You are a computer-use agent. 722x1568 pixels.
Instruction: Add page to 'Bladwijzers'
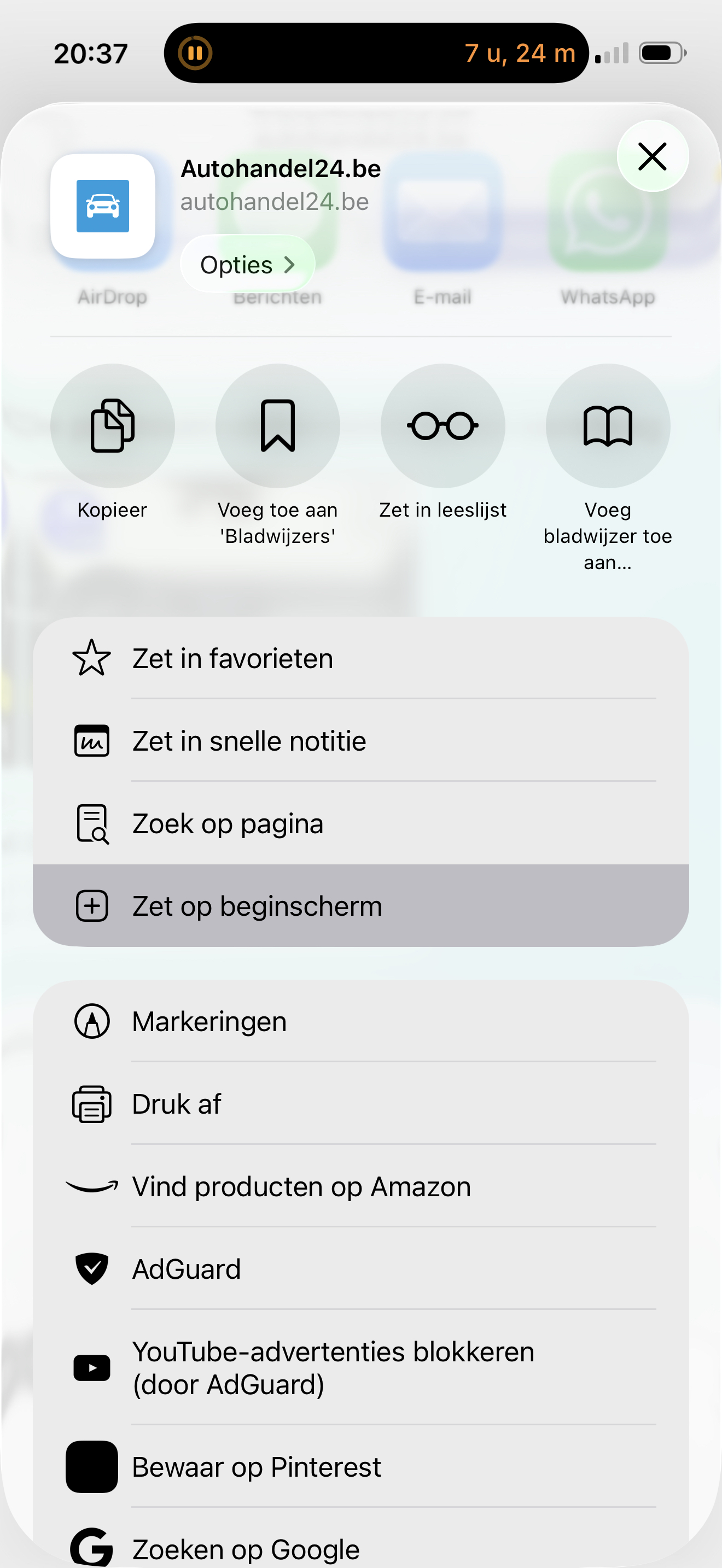(x=278, y=425)
